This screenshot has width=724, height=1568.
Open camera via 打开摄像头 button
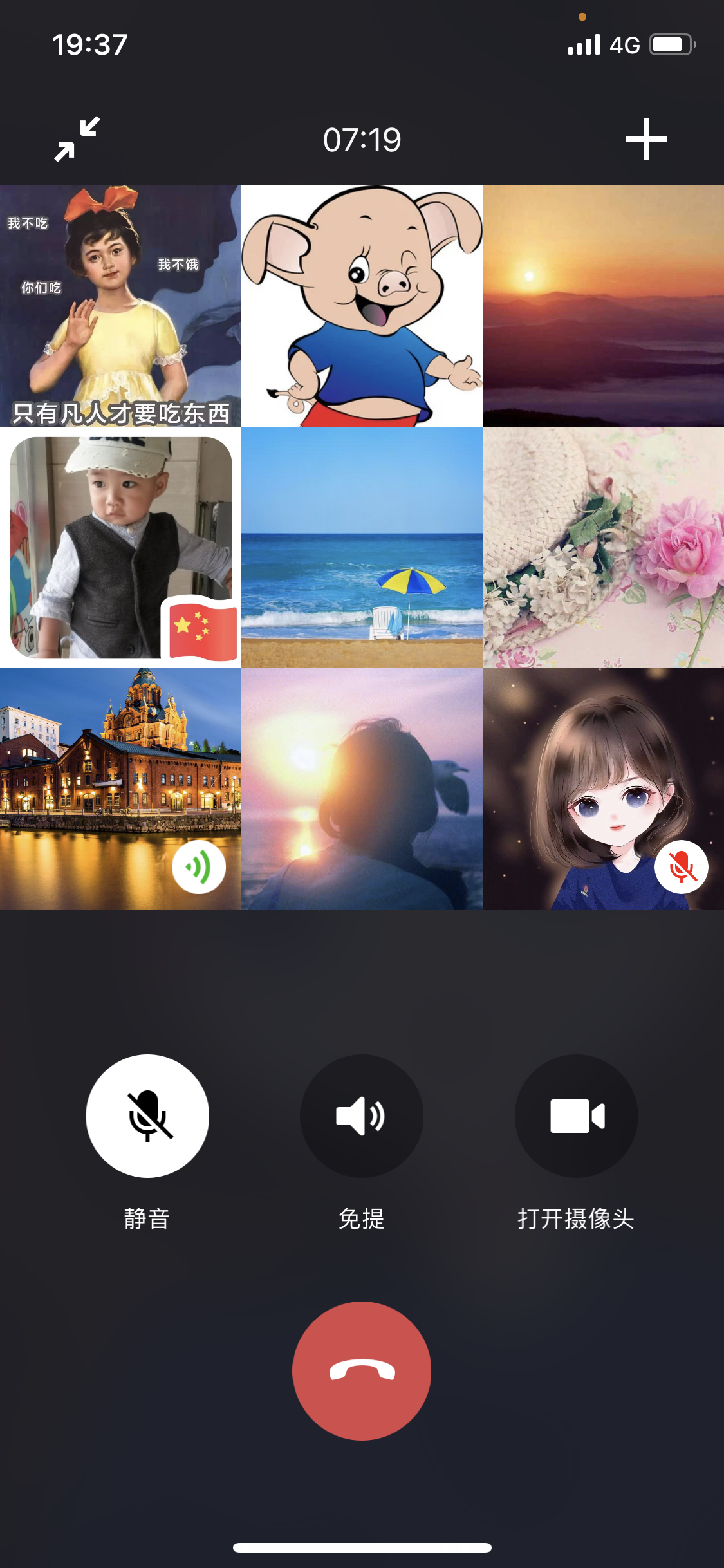(x=577, y=1116)
